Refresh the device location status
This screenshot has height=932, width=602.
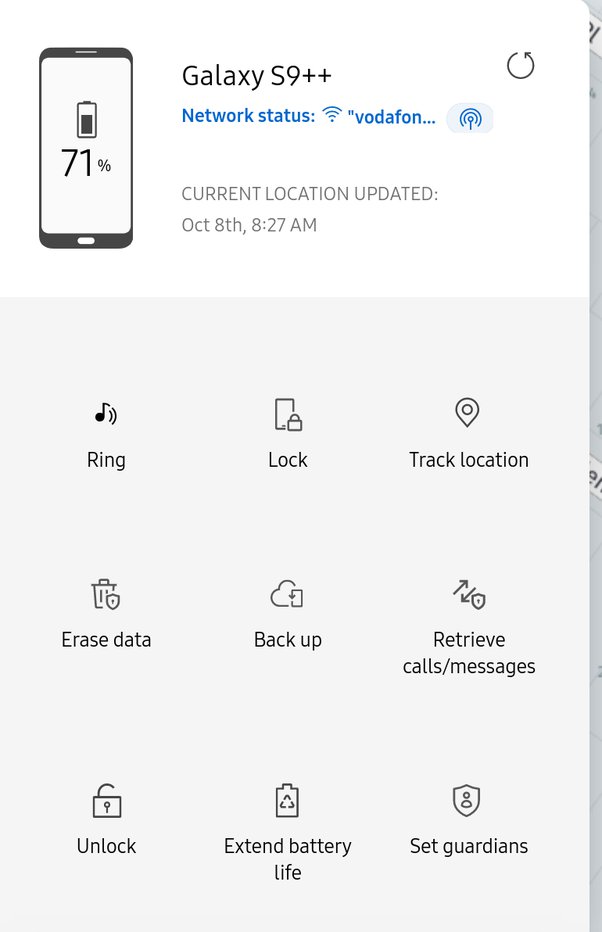point(521,66)
